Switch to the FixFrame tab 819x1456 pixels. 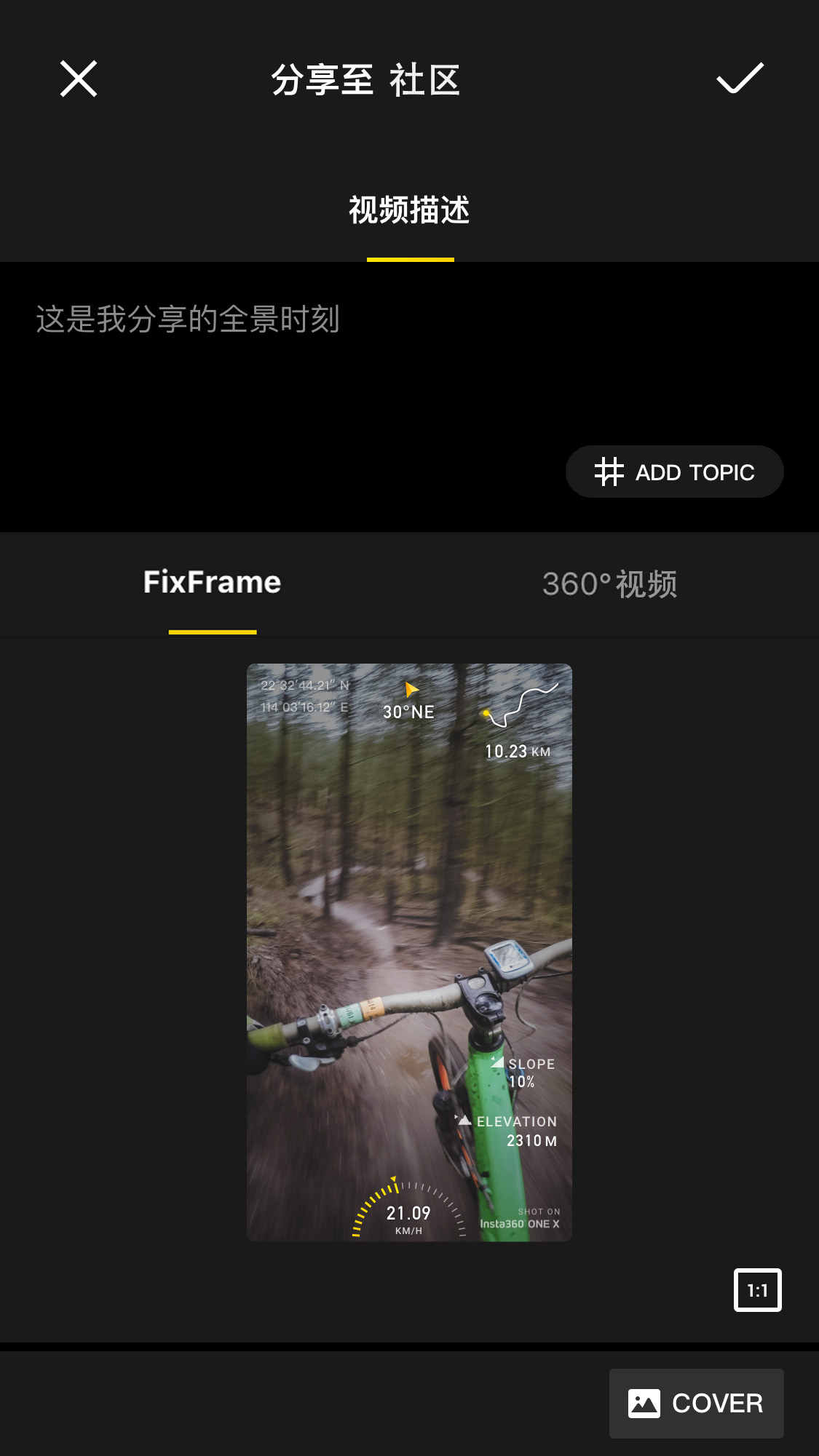point(213,583)
